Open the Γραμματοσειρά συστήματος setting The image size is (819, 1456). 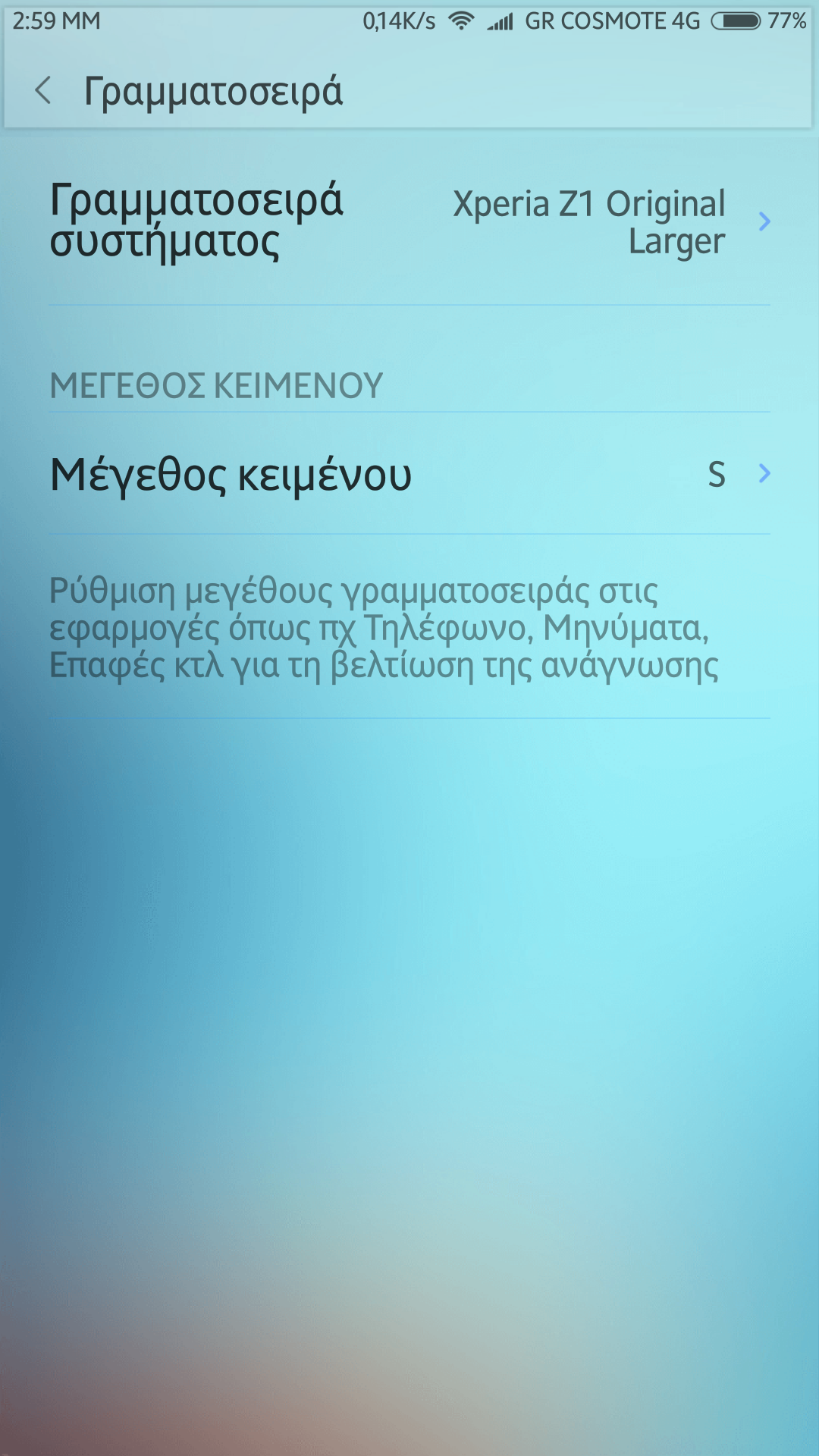[x=409, y=221]
